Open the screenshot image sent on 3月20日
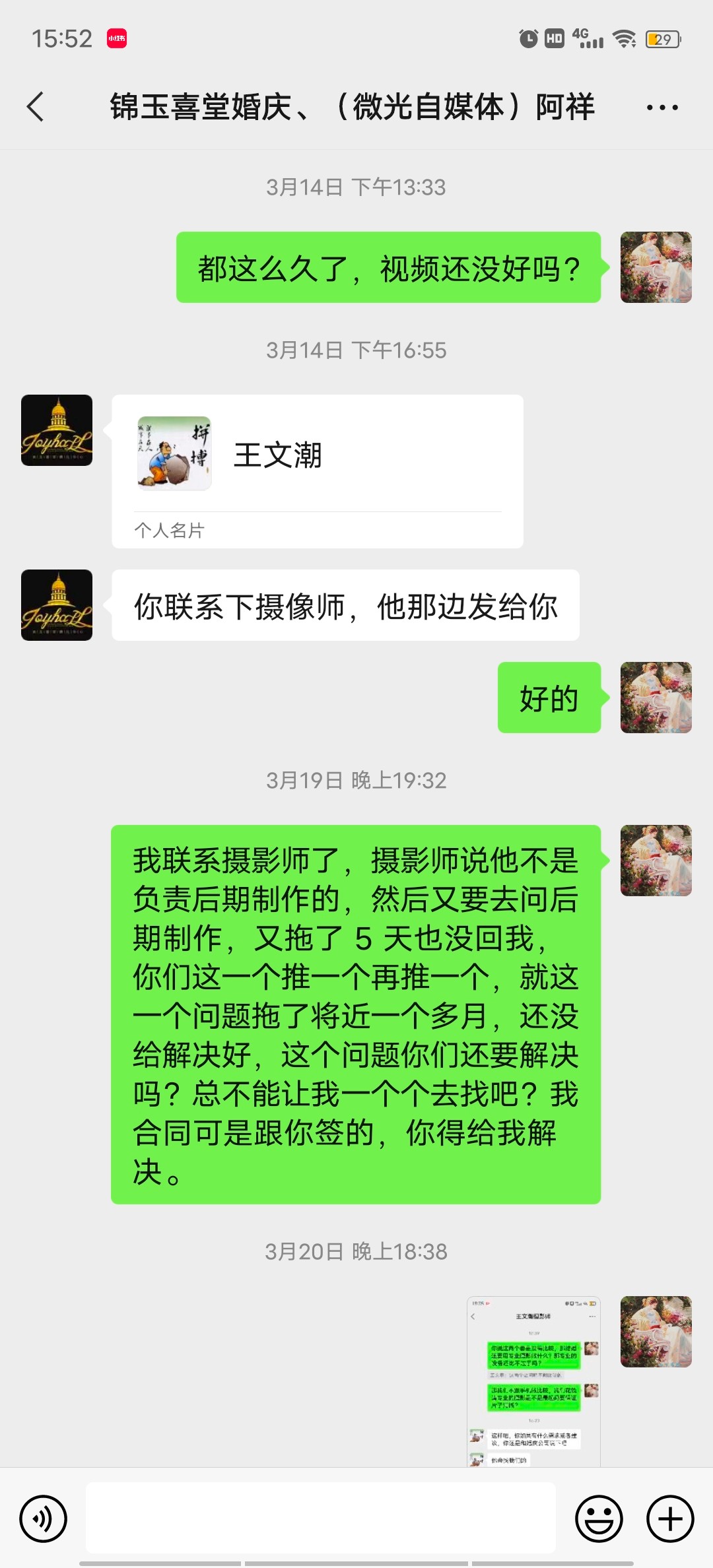This screenshot has height=1568, width=713. [533, 1381]
